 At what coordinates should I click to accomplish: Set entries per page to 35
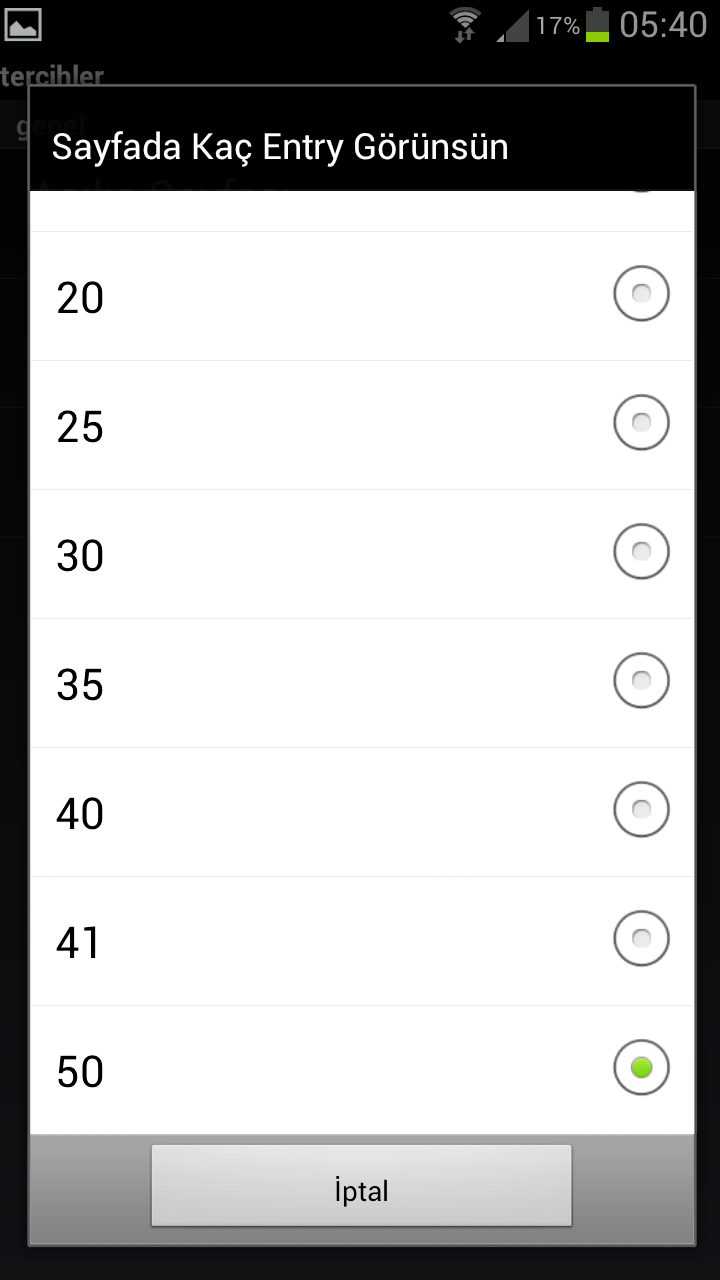[362, 683]
